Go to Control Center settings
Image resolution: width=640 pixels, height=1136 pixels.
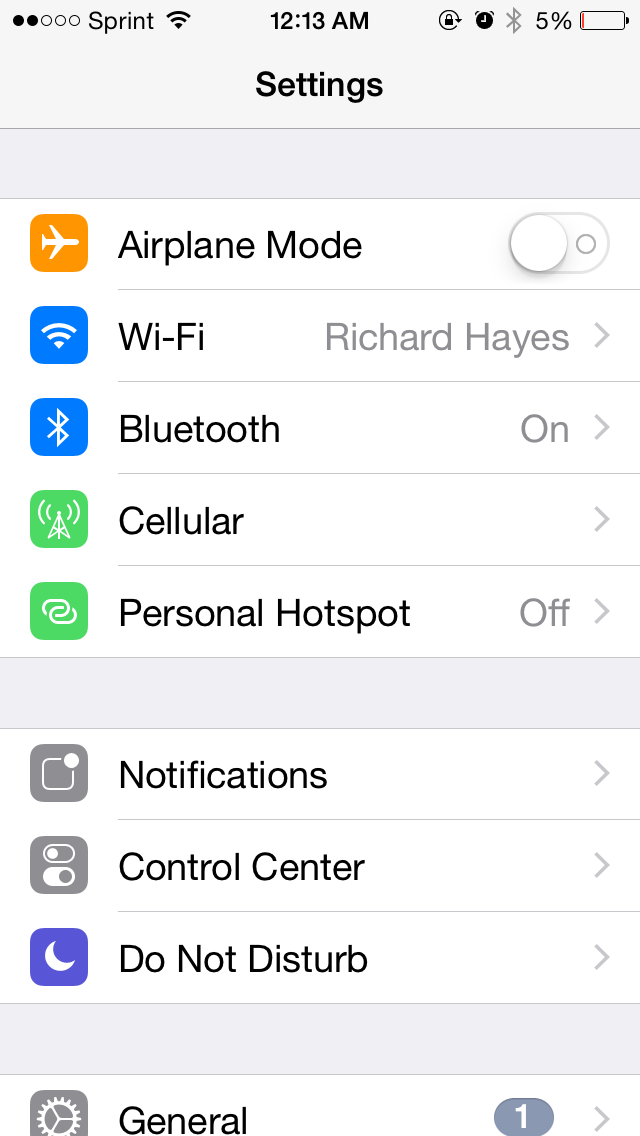pyautogui.click(x=320, y=866)
